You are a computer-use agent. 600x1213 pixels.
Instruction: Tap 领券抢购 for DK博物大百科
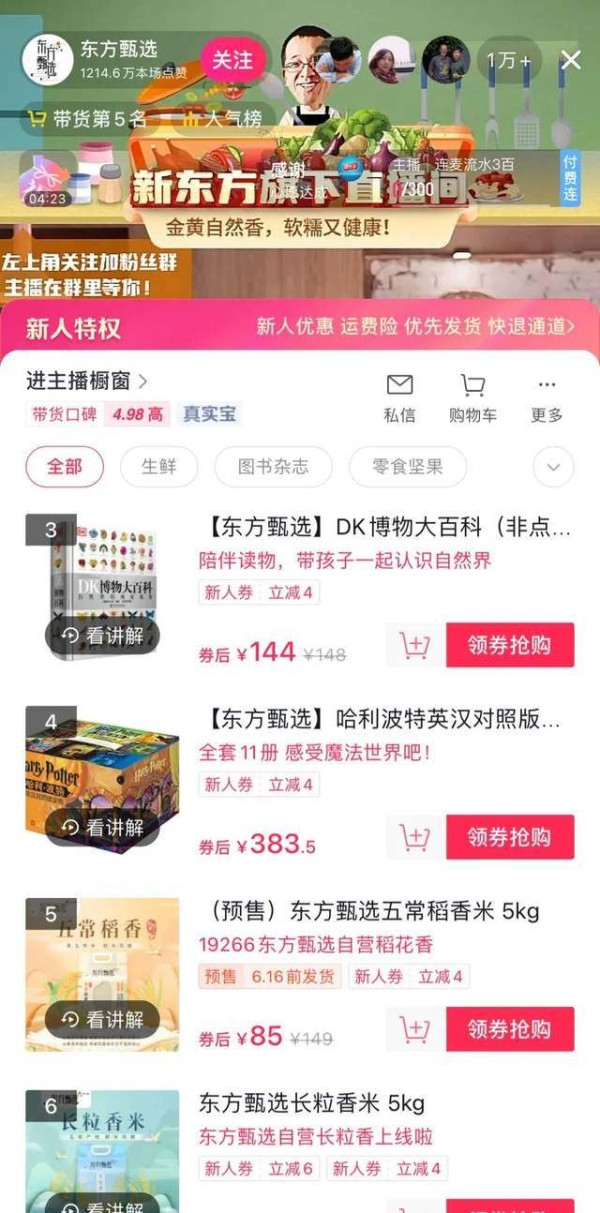pos(510,645)
